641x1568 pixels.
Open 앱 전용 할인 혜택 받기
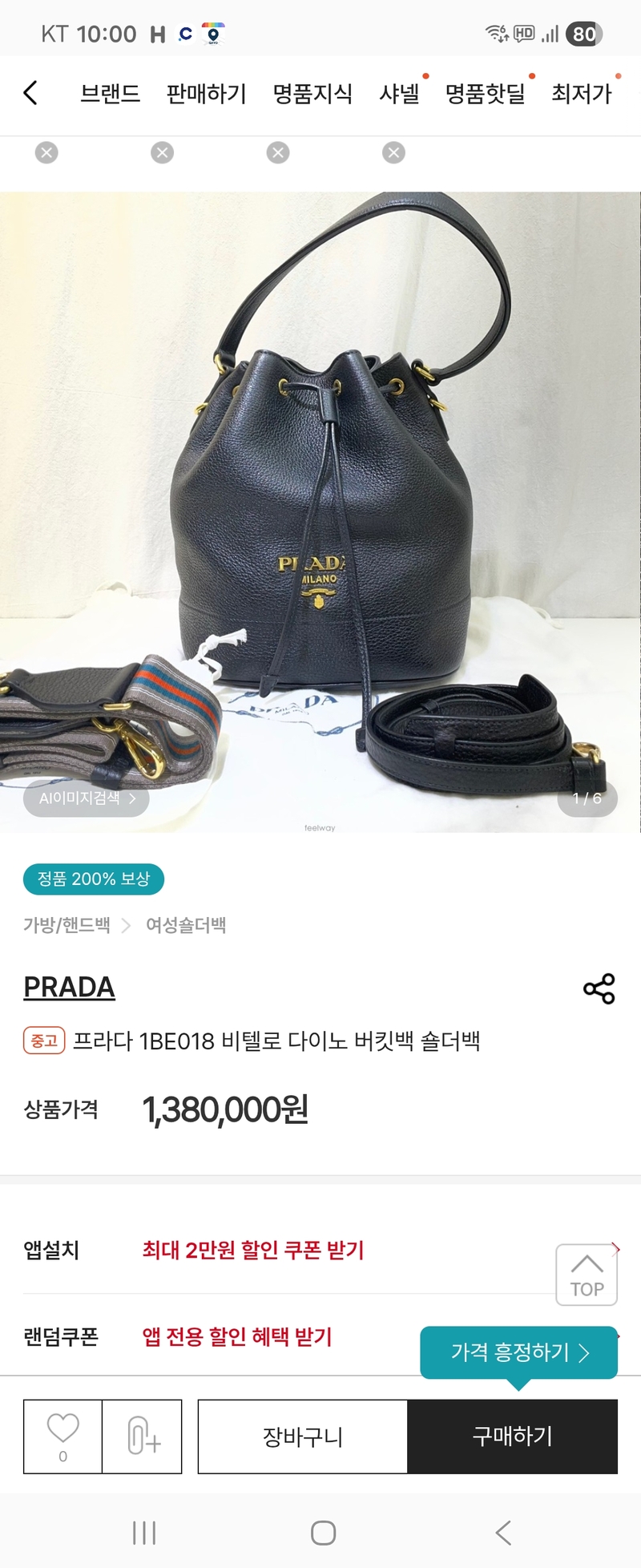237,1336
